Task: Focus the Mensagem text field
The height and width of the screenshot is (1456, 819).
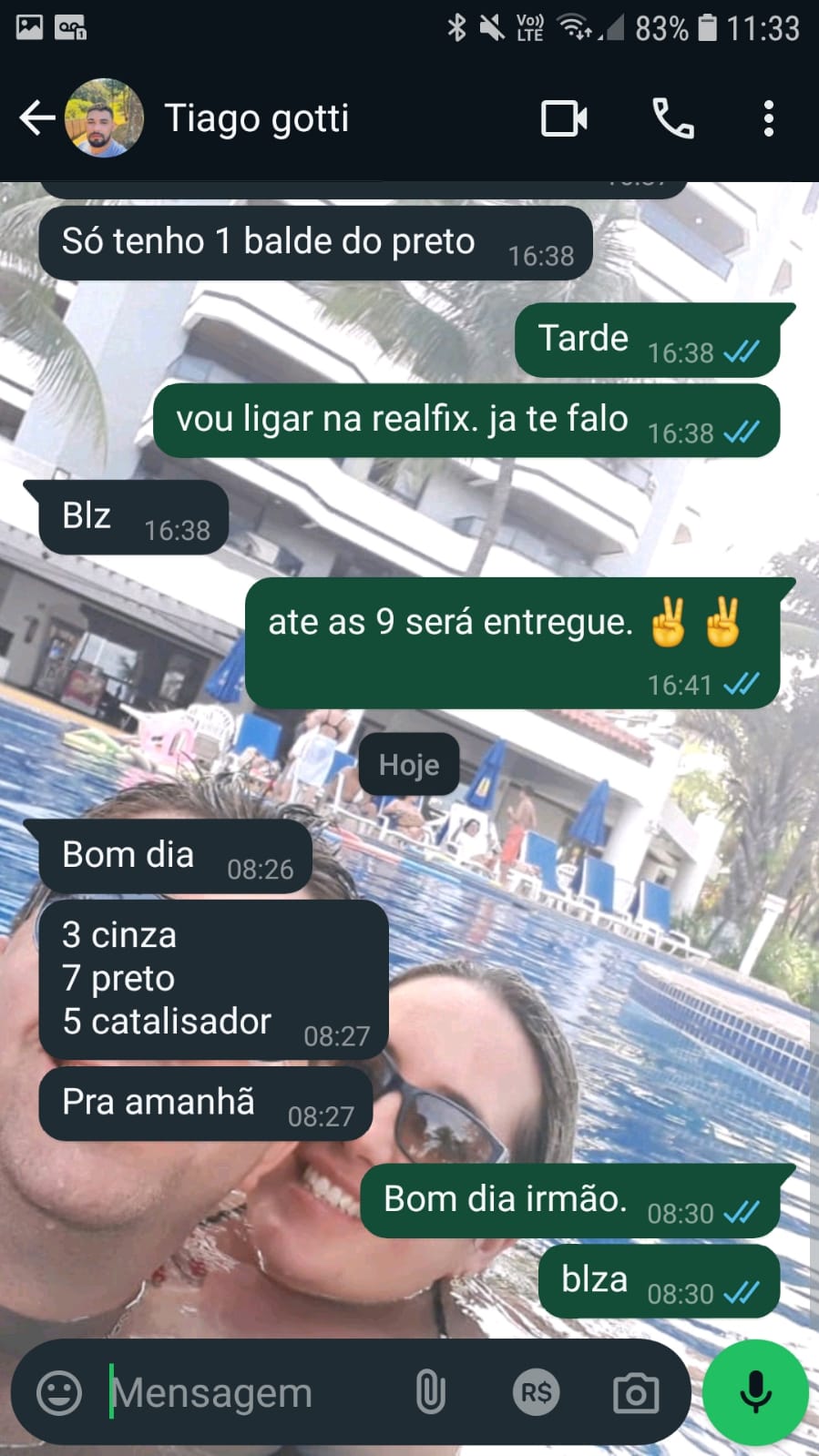Action: (246, 1392)
